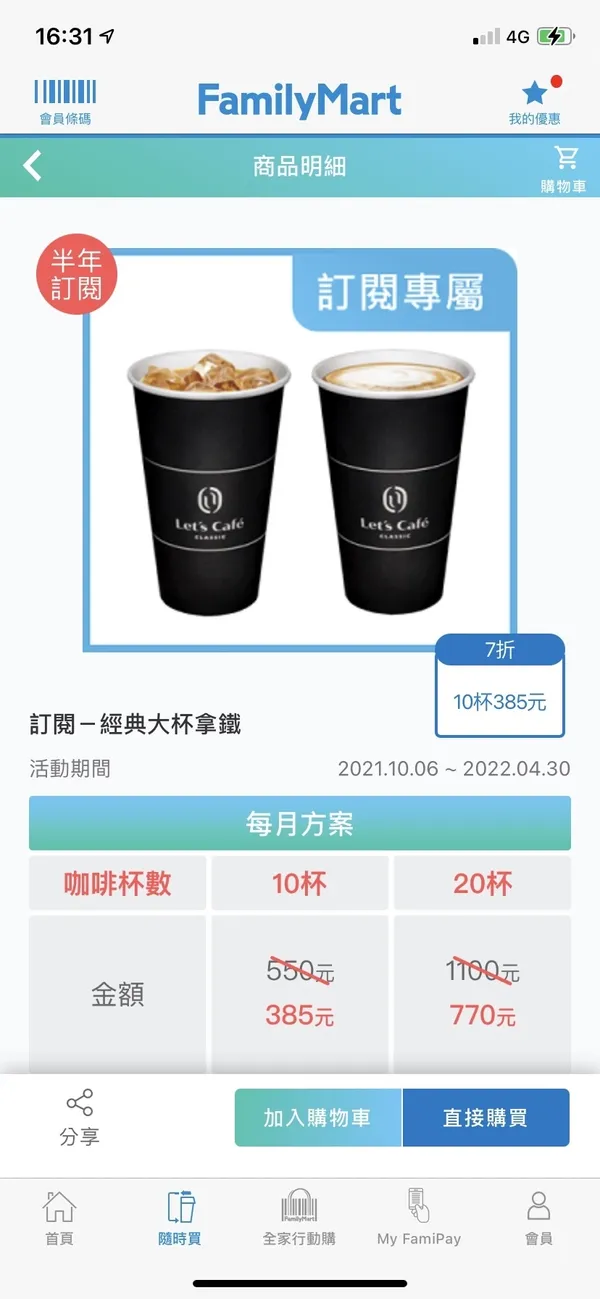Screen dimensions: 600x1299
Task: Buy now with 直接購買
Action: (x=485, y=1118)
